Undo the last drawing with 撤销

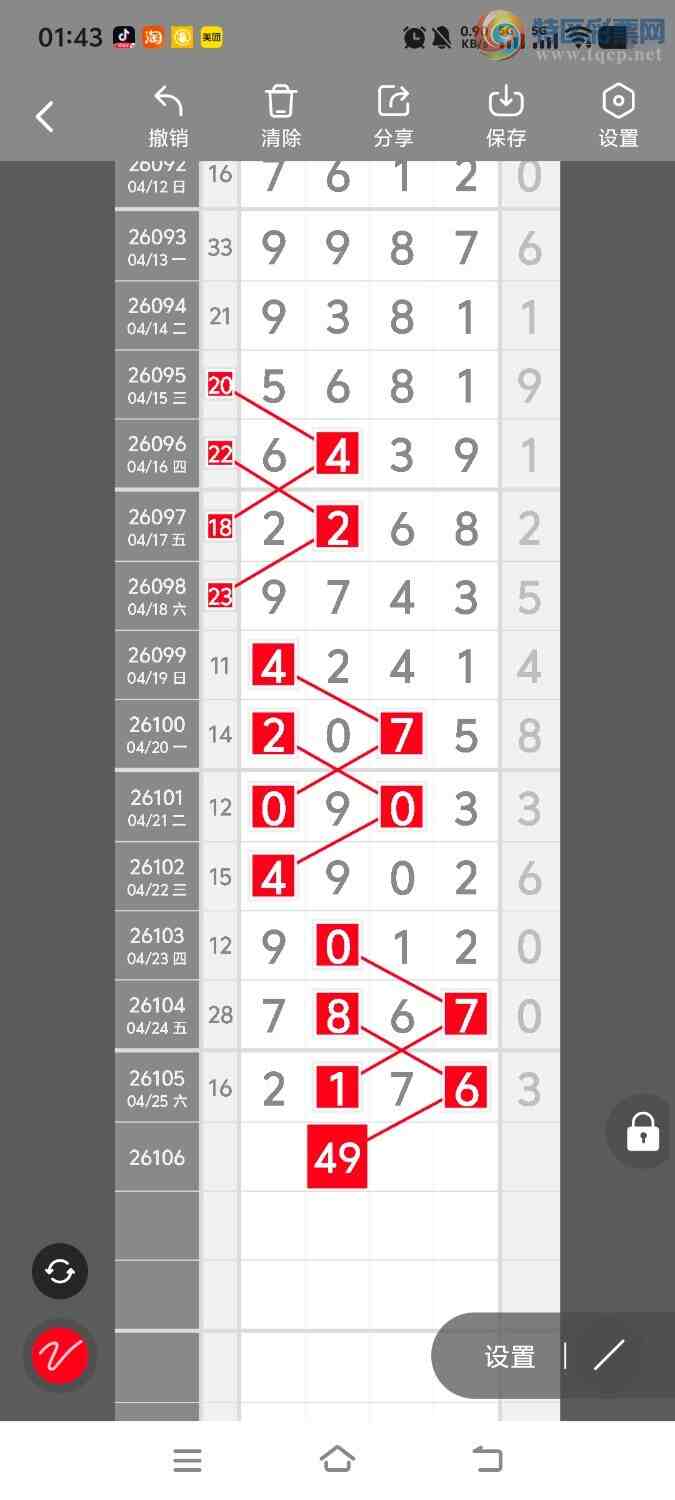pyautogui.click(x=168, y=117)
